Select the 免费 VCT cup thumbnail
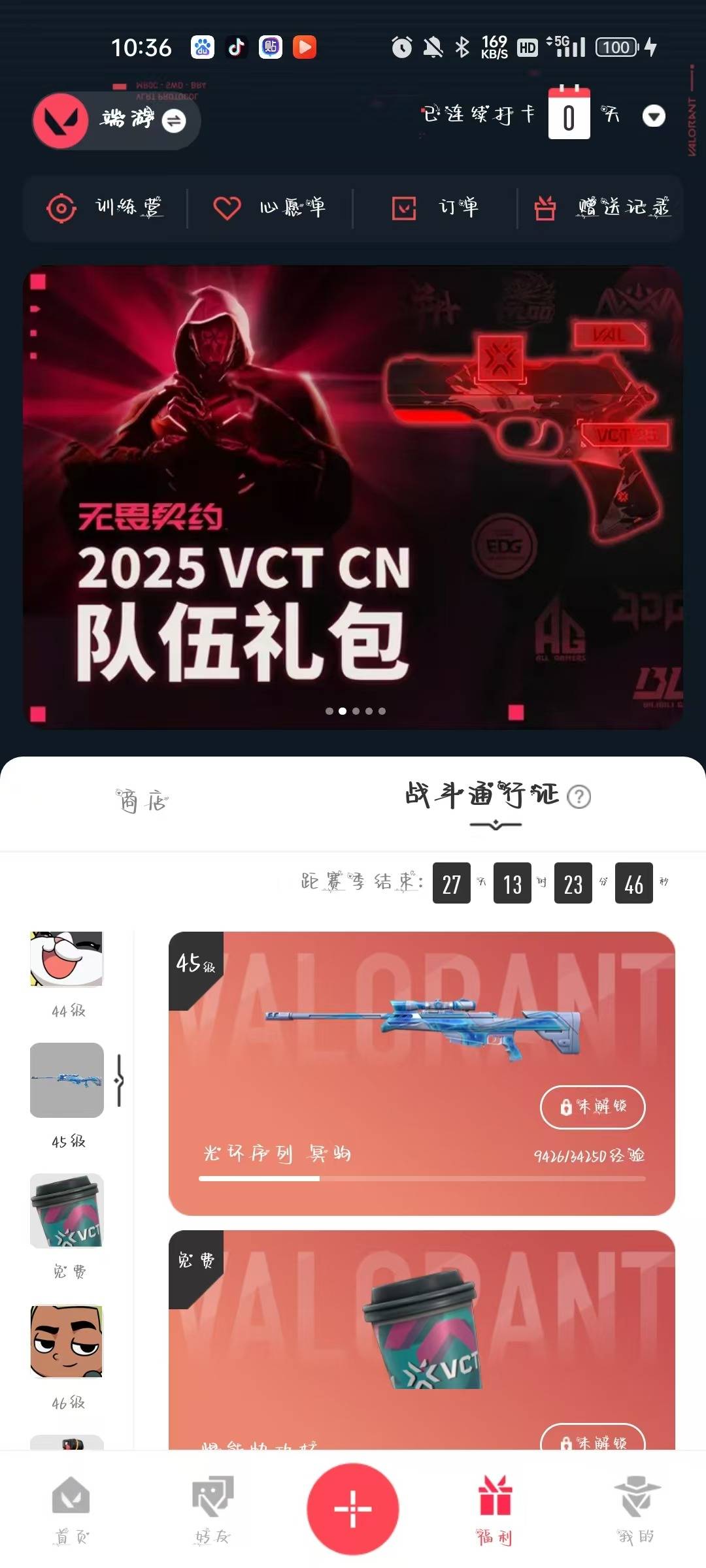Screen dimensions: 706x1568 point(67,1210)
